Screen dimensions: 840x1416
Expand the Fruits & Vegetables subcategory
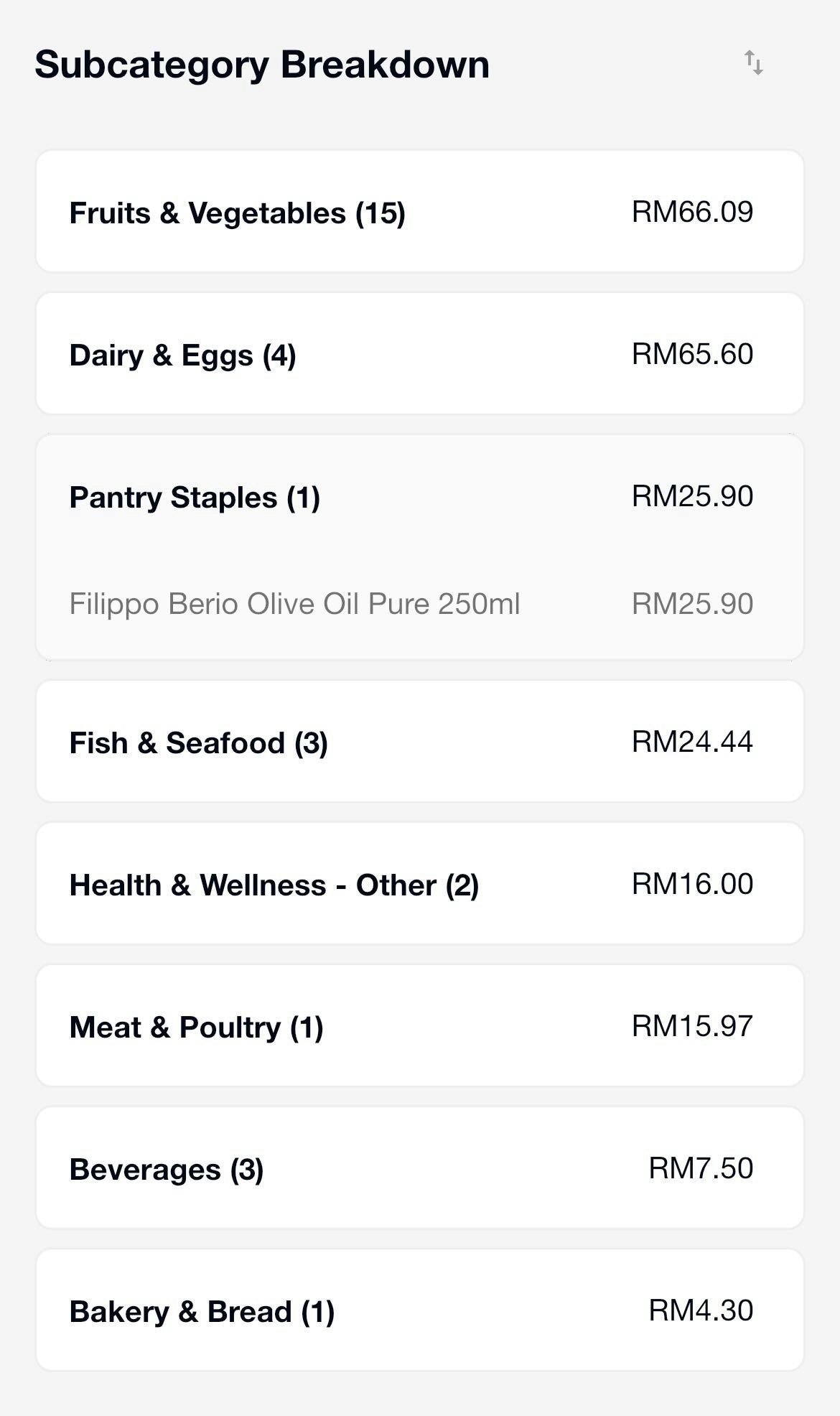click(419, 212)
